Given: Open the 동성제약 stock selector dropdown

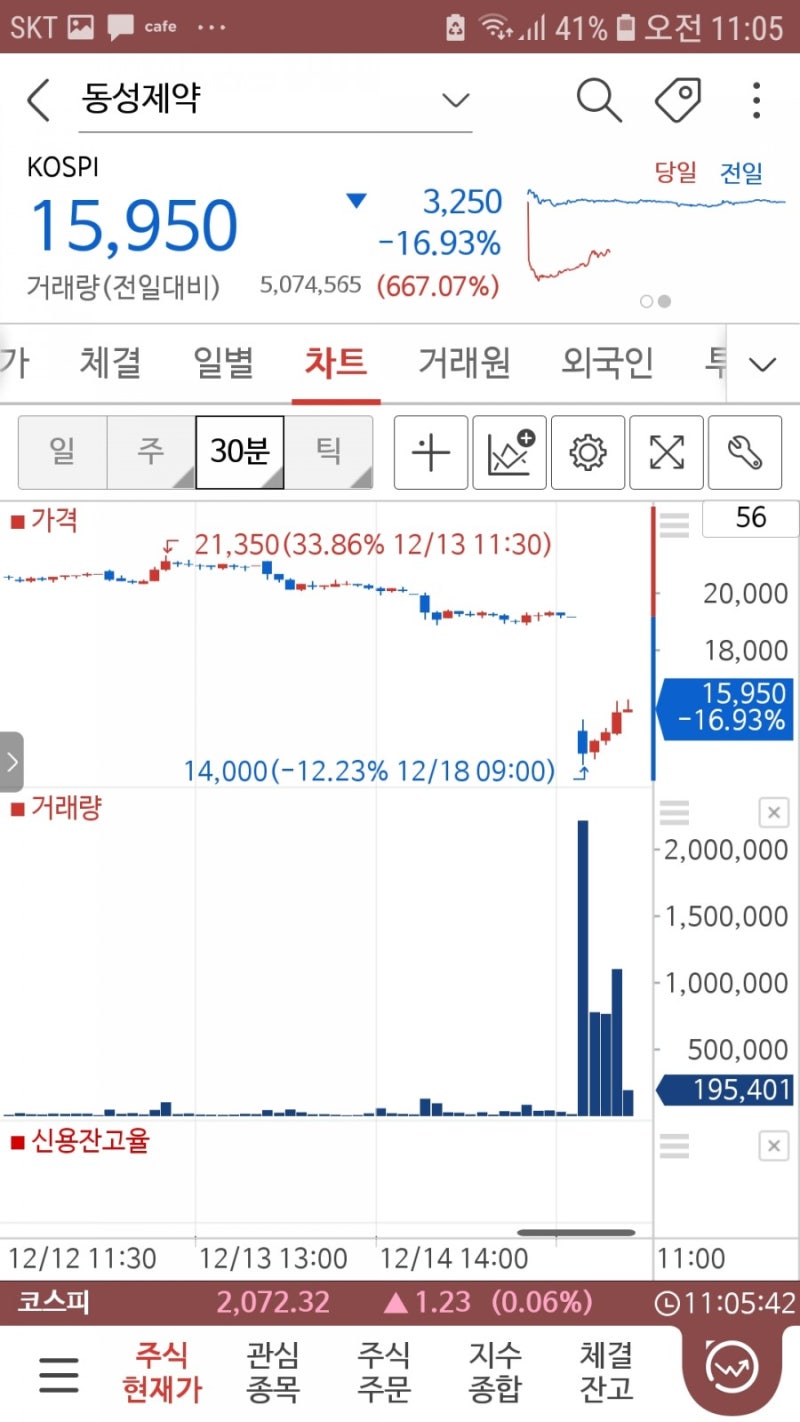Looking at the screenshot, I should pos(455,100).
